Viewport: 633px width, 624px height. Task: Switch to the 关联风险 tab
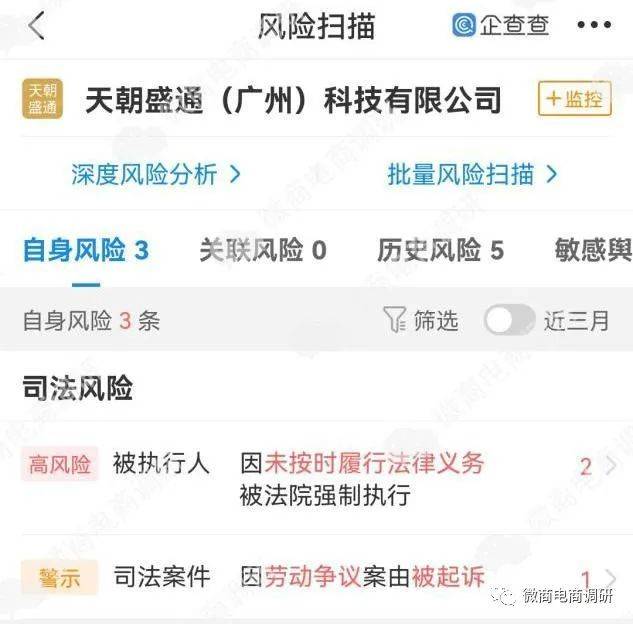(x=262, y=250)
